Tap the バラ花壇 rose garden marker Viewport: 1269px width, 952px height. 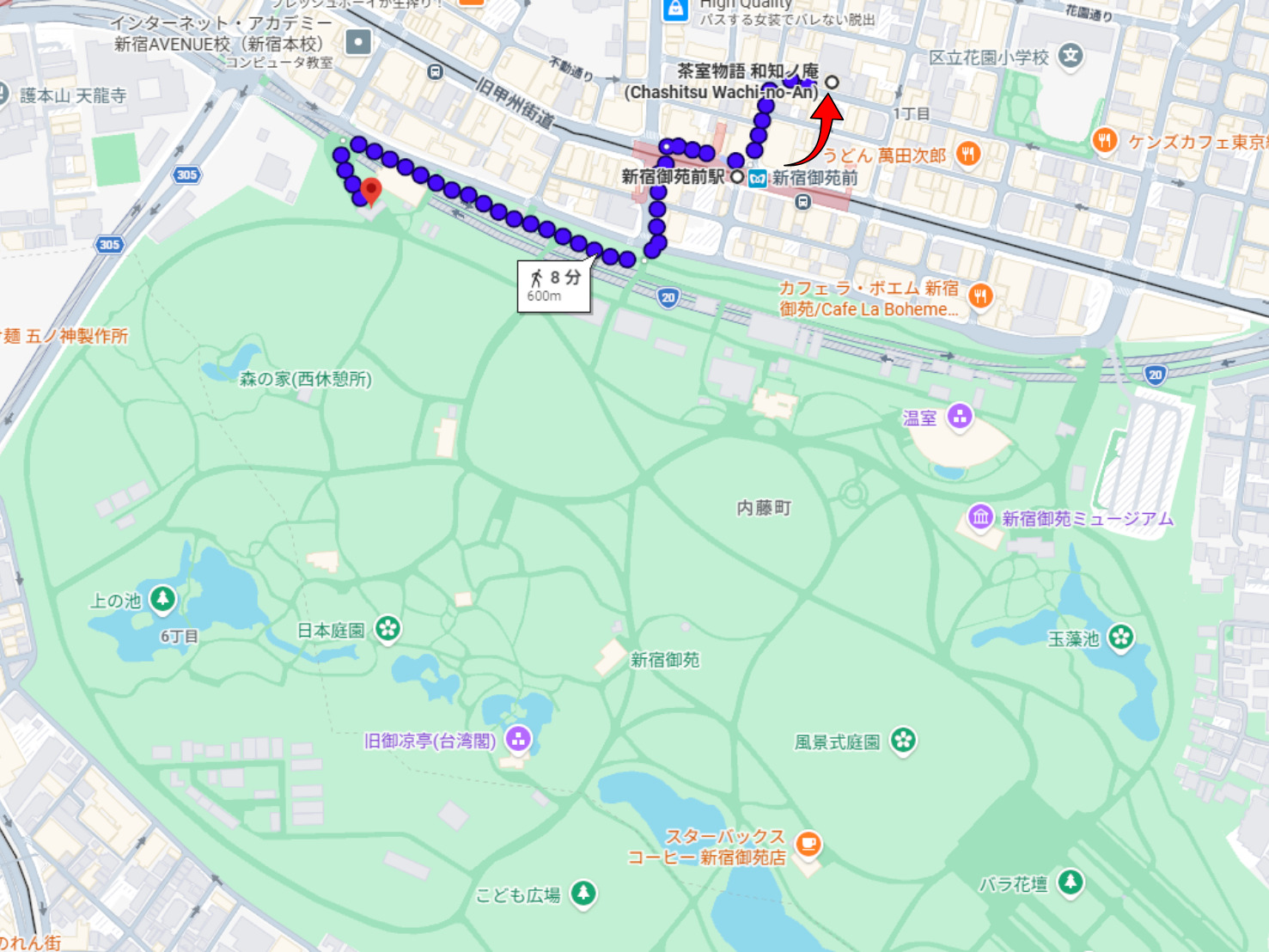click(x=1070, y=882)
